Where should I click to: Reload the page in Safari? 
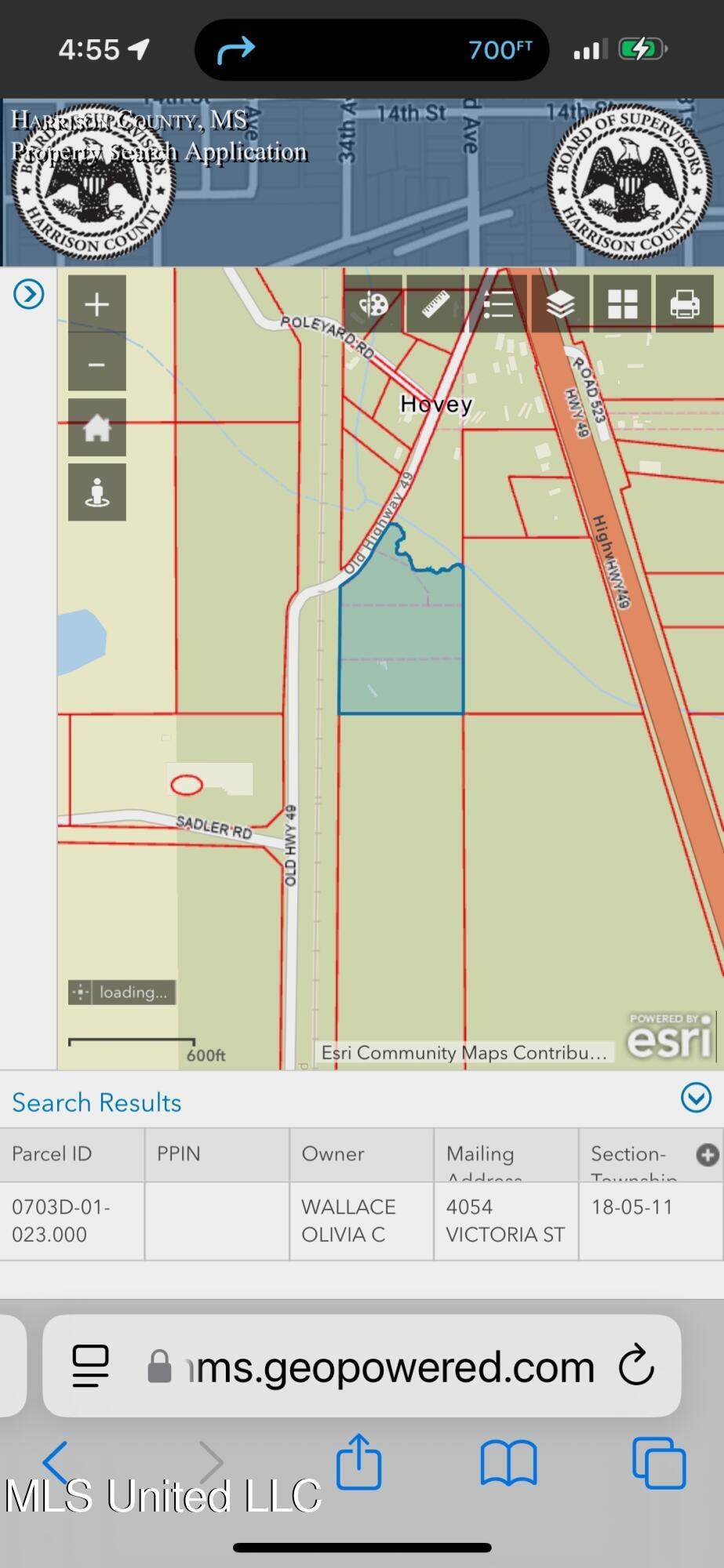pyautogui.click(x=636, y=1366)
